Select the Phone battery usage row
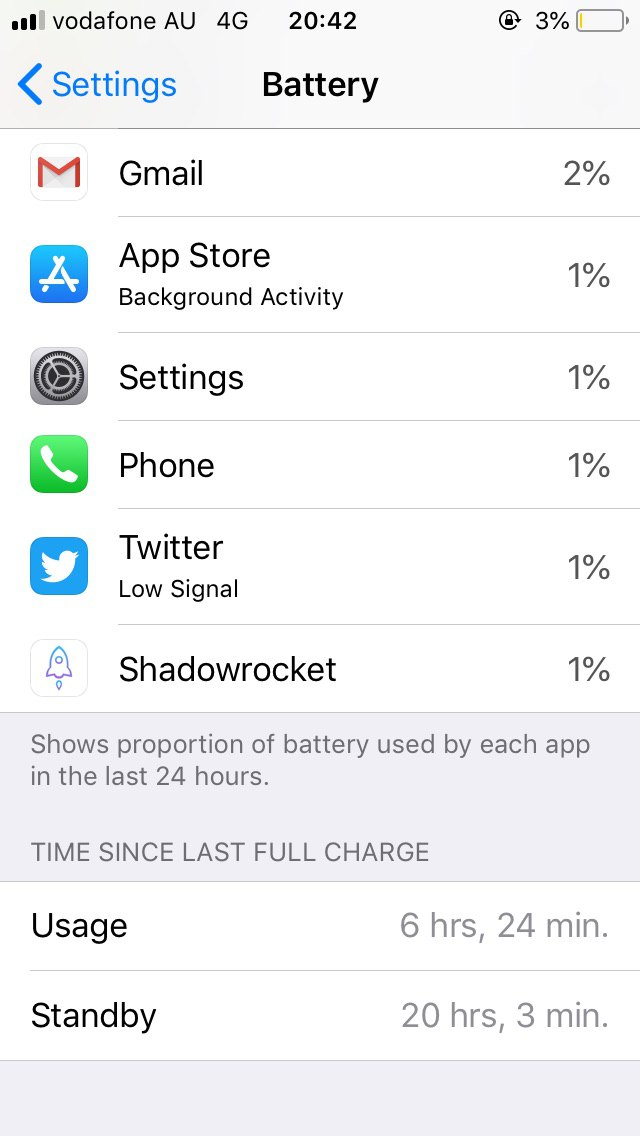Viewport: 640px width, 1136px height. 320,465
